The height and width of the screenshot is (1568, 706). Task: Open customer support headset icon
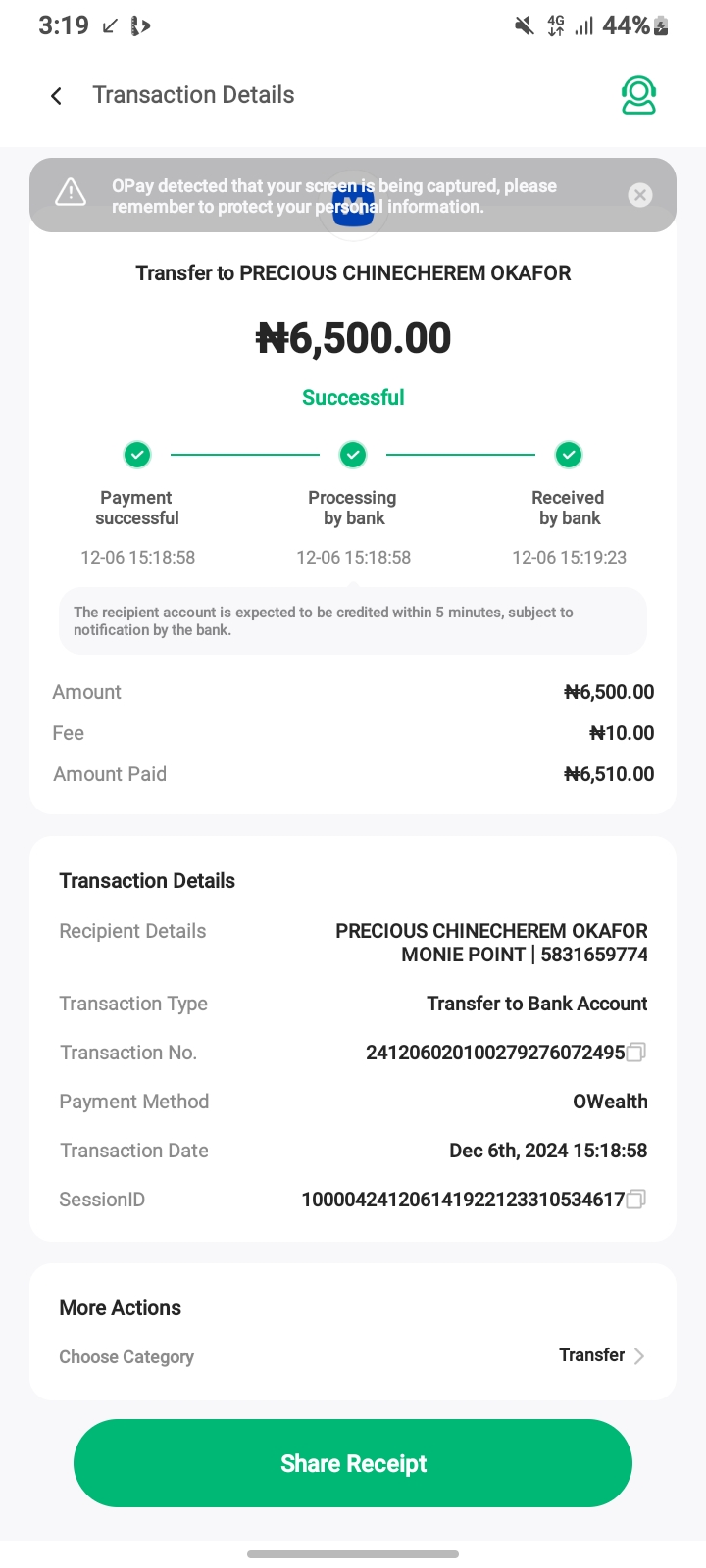[638, 95]
